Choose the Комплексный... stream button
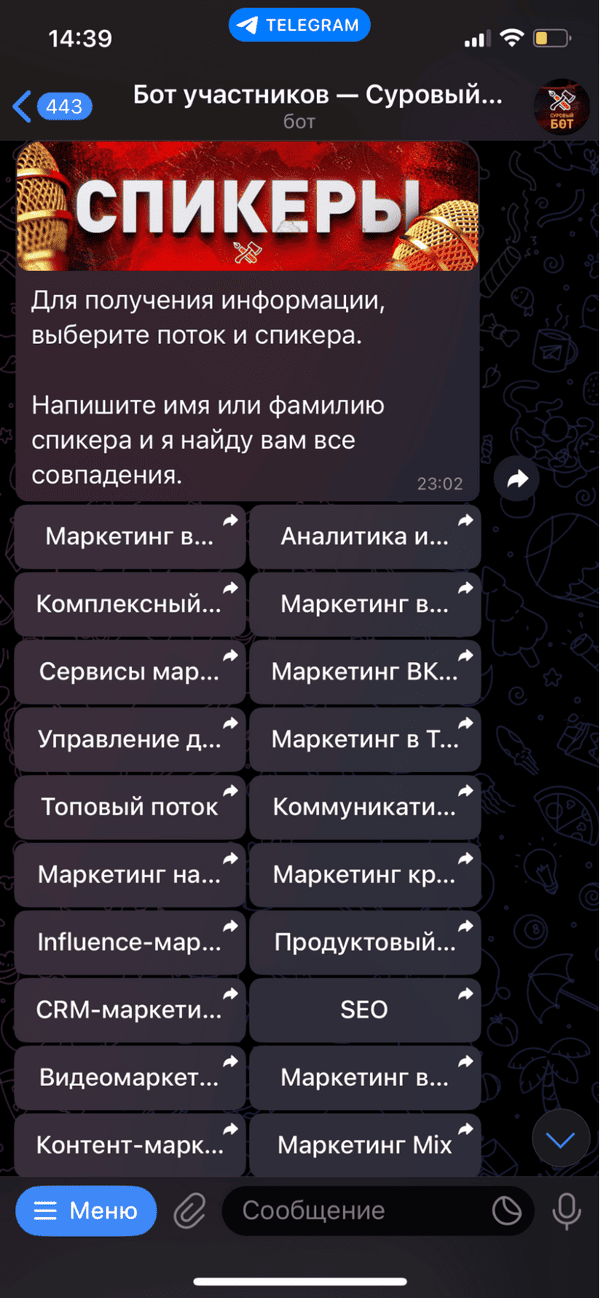 (130, 604)
